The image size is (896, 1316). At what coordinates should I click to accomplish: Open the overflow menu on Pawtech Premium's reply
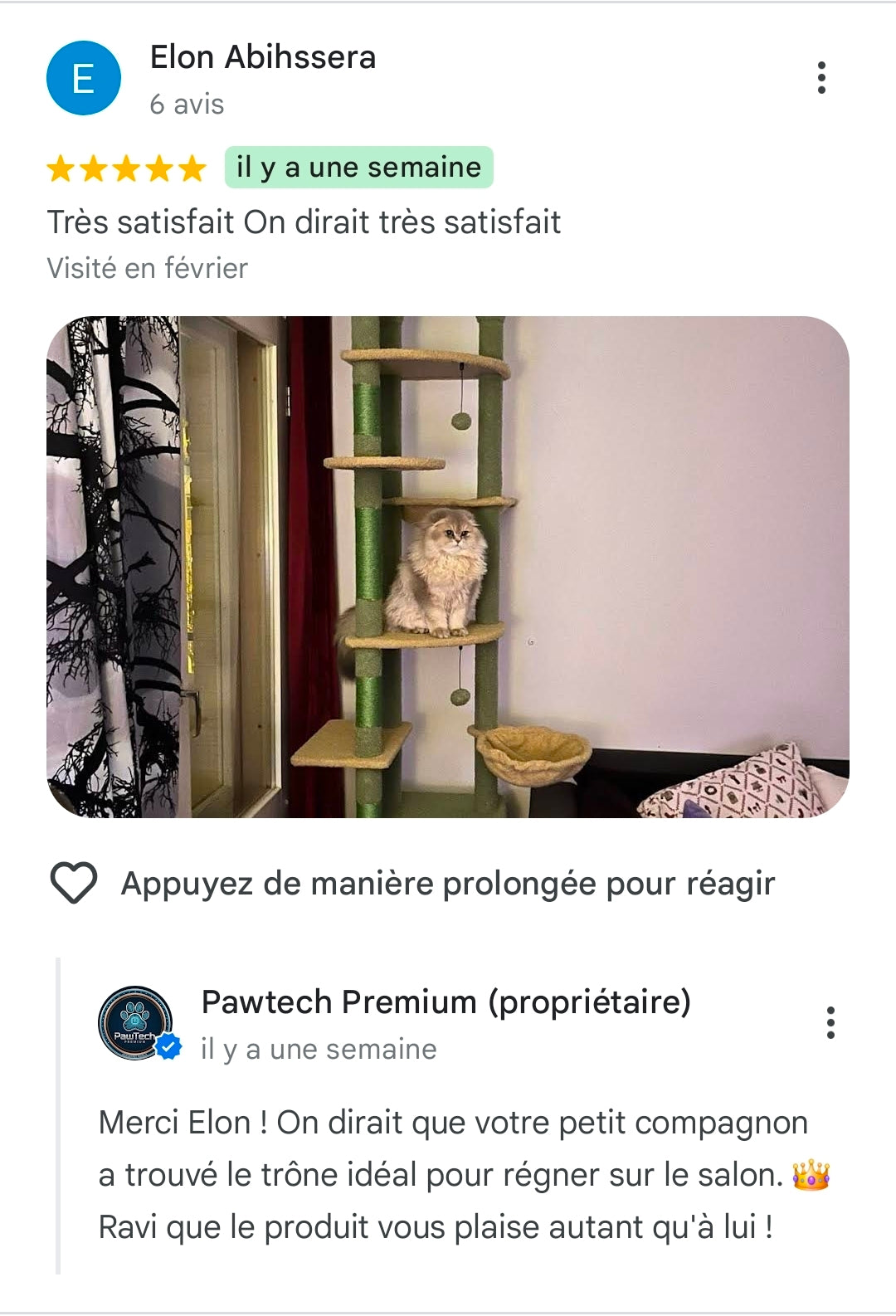point(830,1023)
